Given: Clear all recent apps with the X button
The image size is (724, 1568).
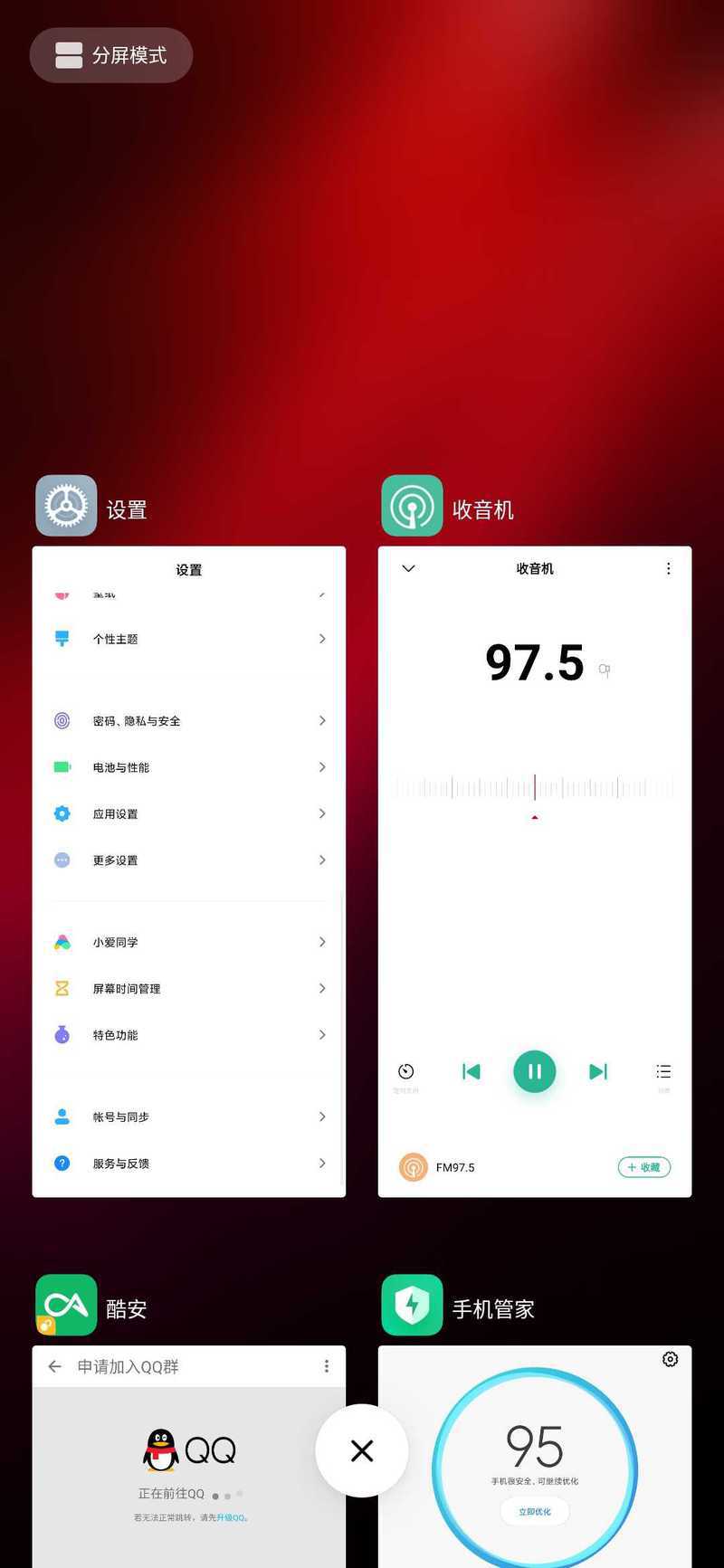Looking at the screenshot, I should (362, 1450).
